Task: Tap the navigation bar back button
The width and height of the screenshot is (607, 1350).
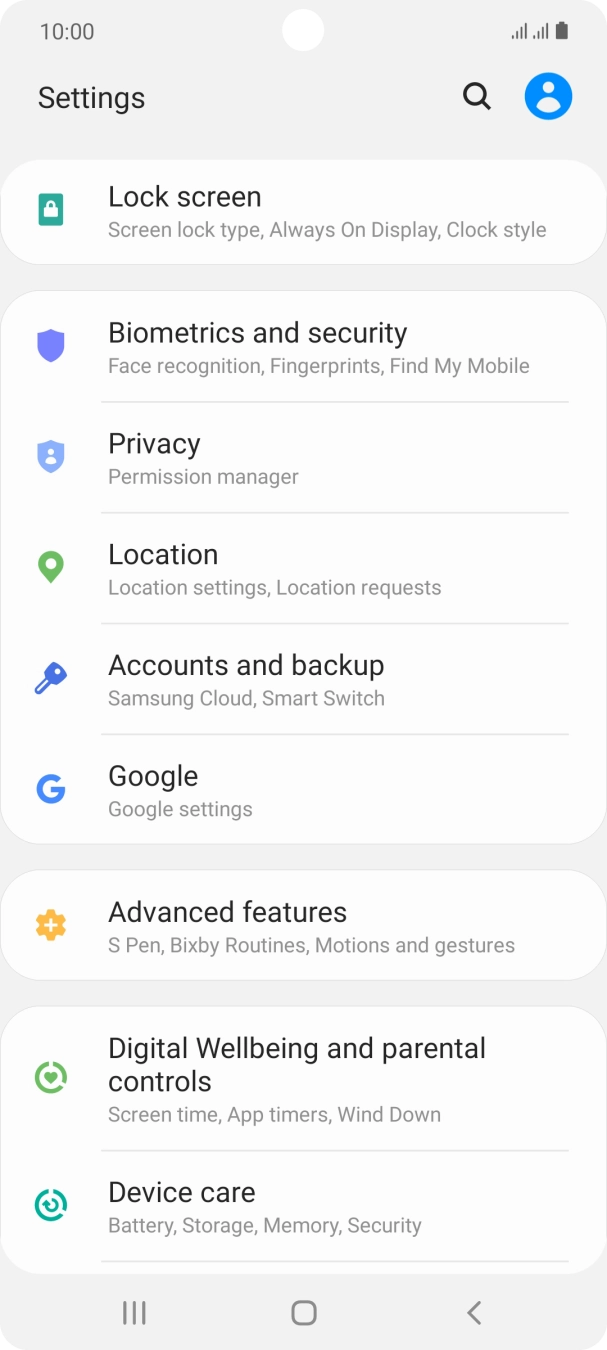Action: [x=474, y=1312]
